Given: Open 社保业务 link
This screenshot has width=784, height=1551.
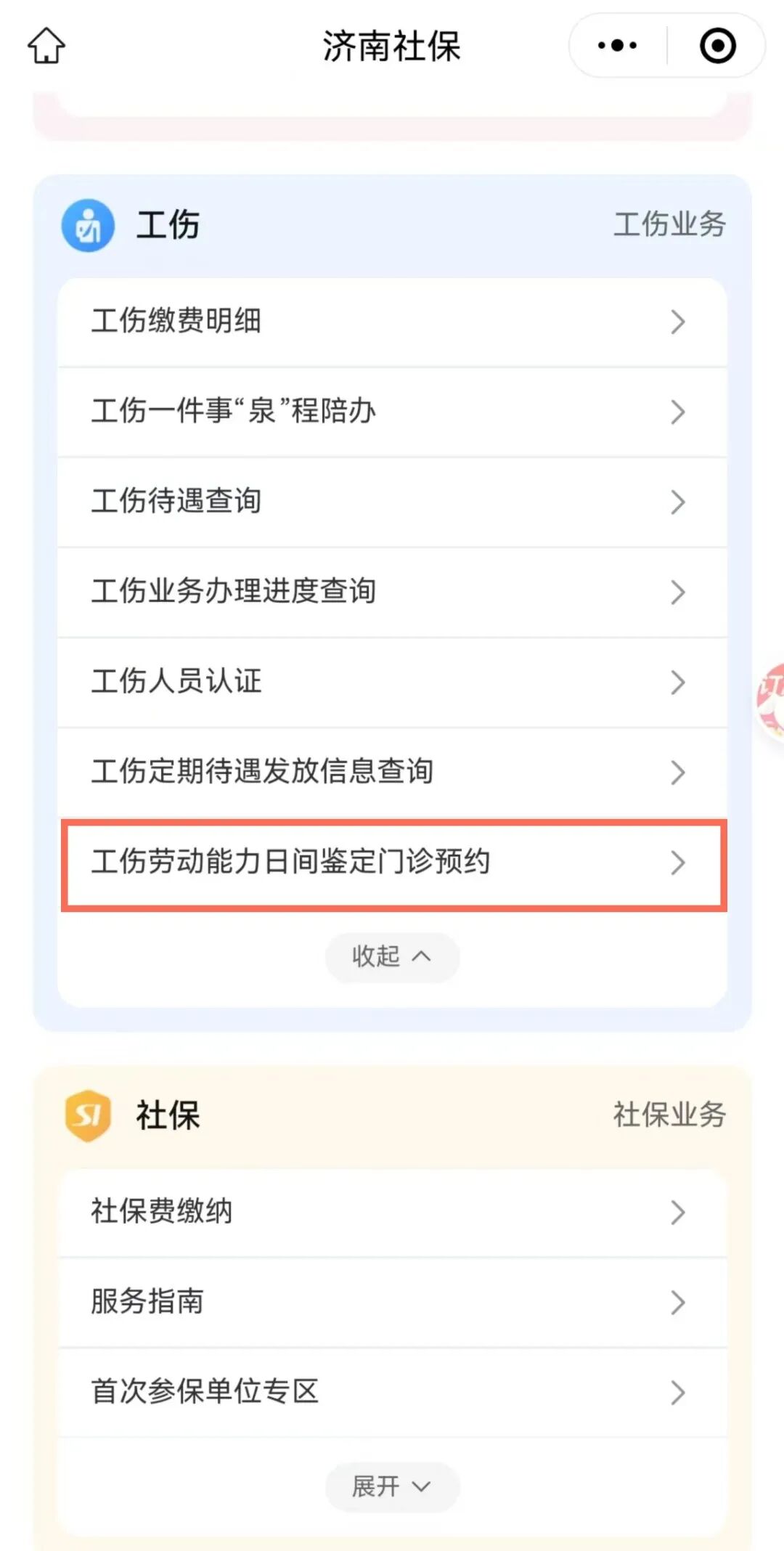Looking at the screenshot, I should 669,1114.
